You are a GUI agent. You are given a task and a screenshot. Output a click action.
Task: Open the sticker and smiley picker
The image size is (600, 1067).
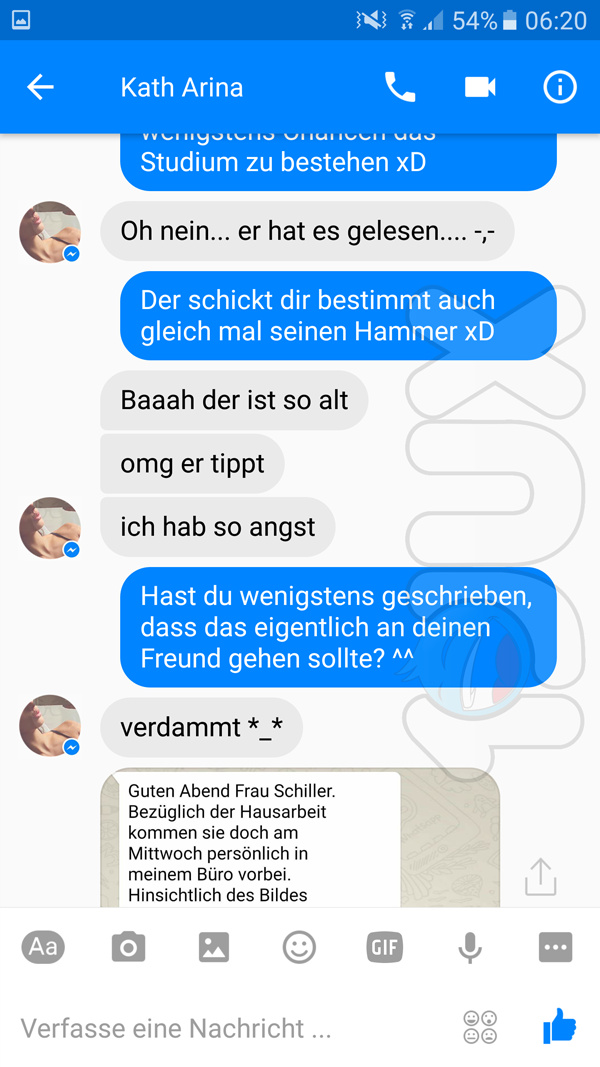point(299,946)
